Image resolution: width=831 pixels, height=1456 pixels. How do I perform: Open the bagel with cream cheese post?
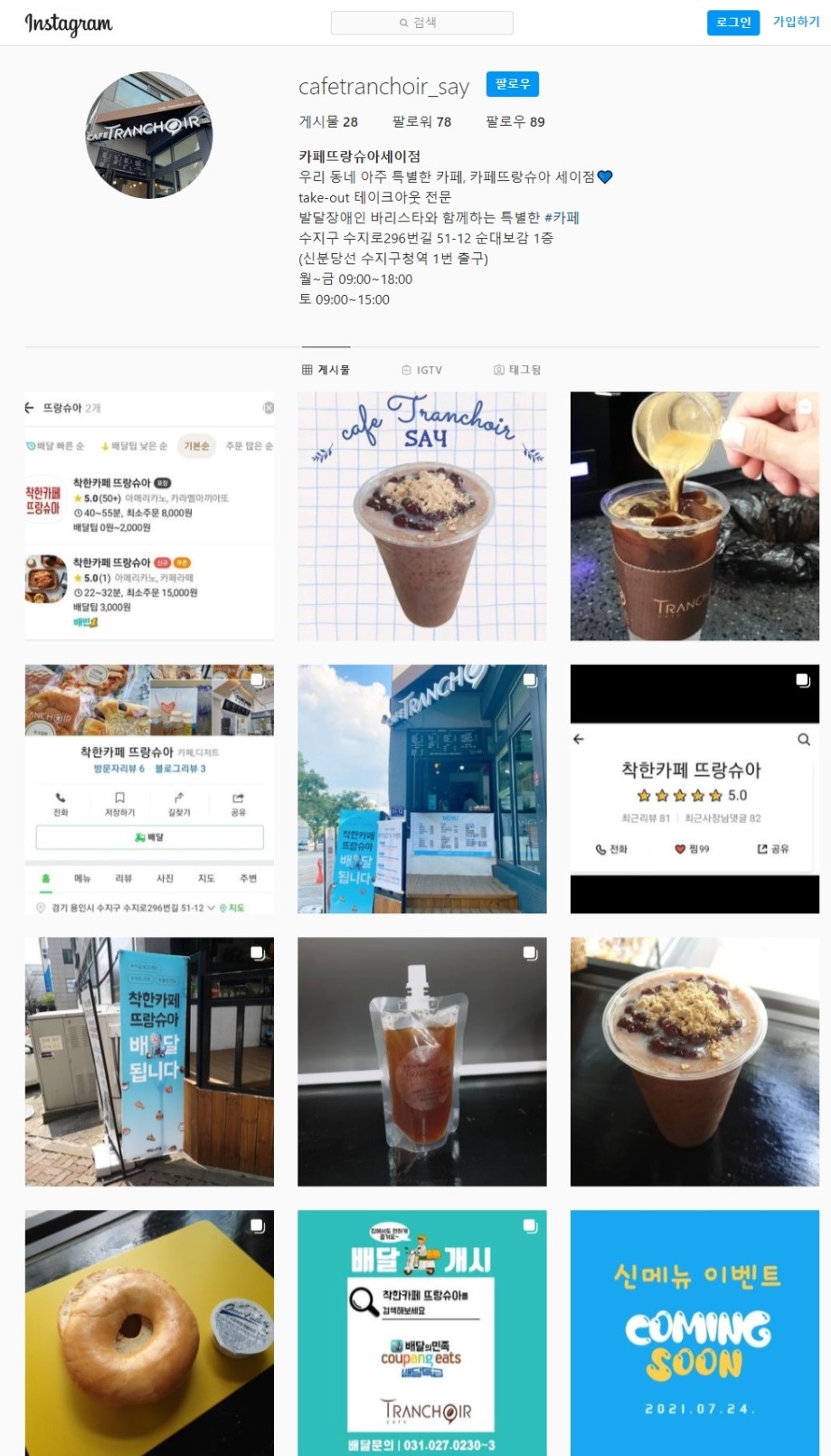149,1333
